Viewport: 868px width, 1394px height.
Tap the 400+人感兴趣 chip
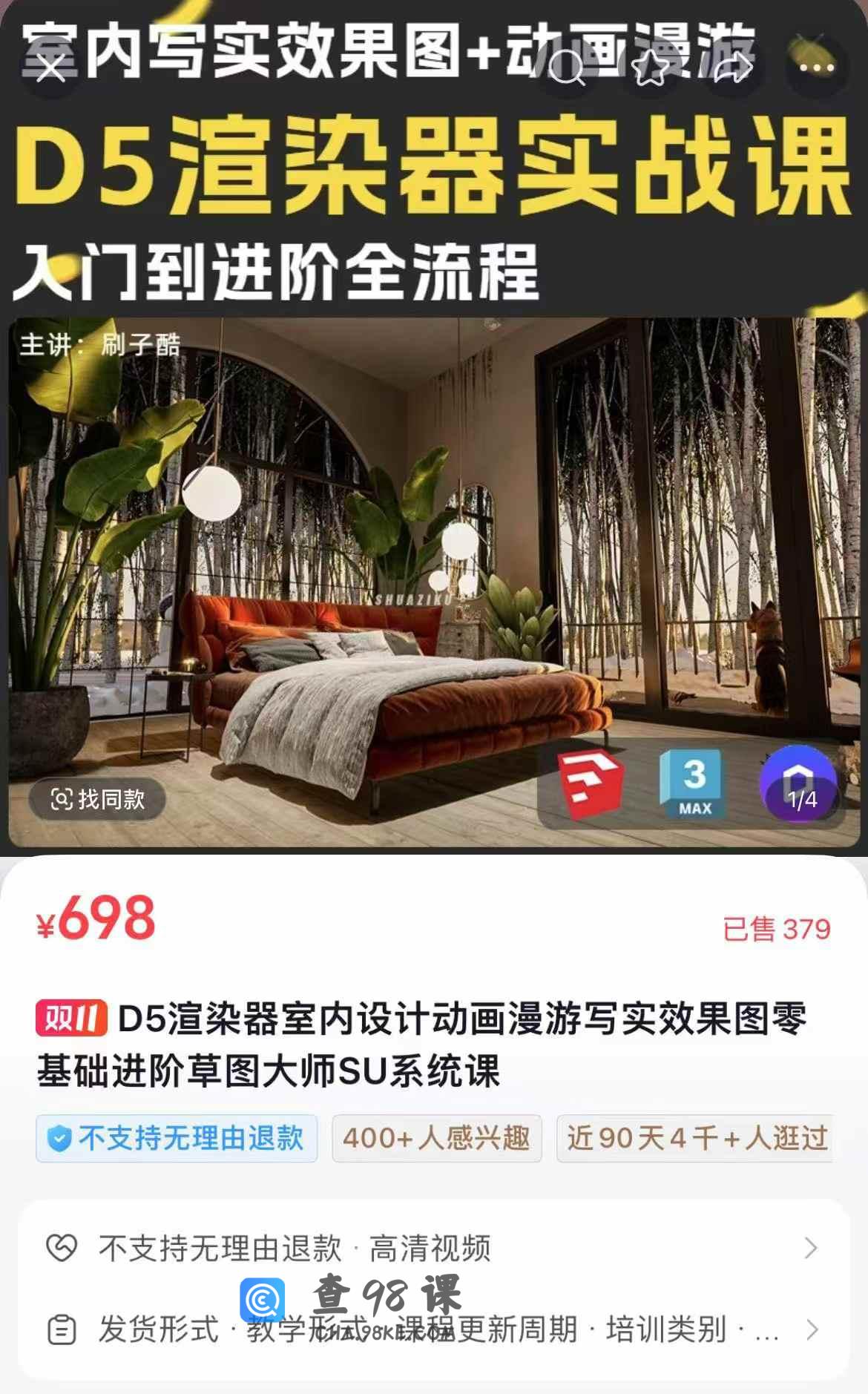pos(436,1138)
